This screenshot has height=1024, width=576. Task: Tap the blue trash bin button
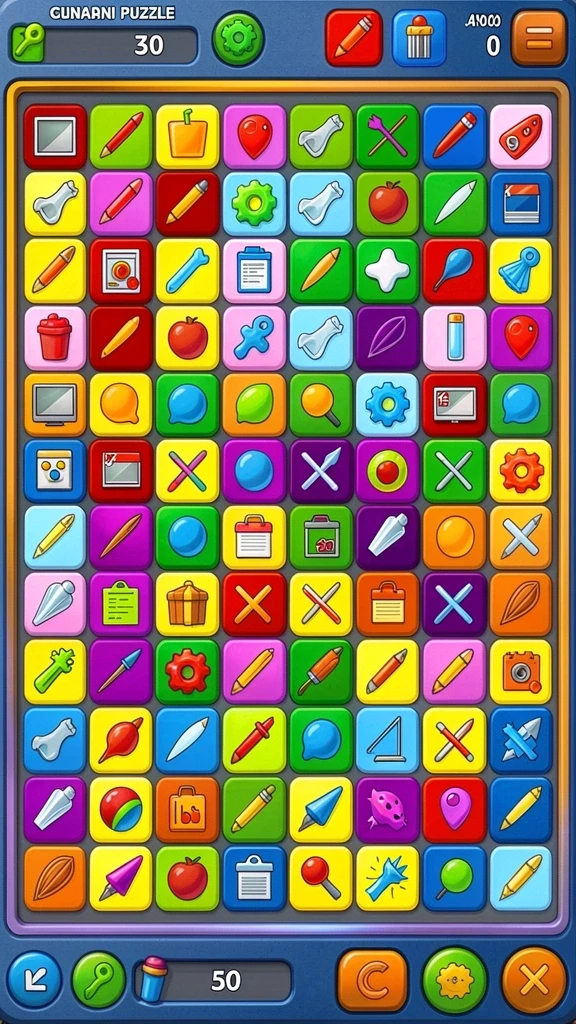click(x=419, y=38)
